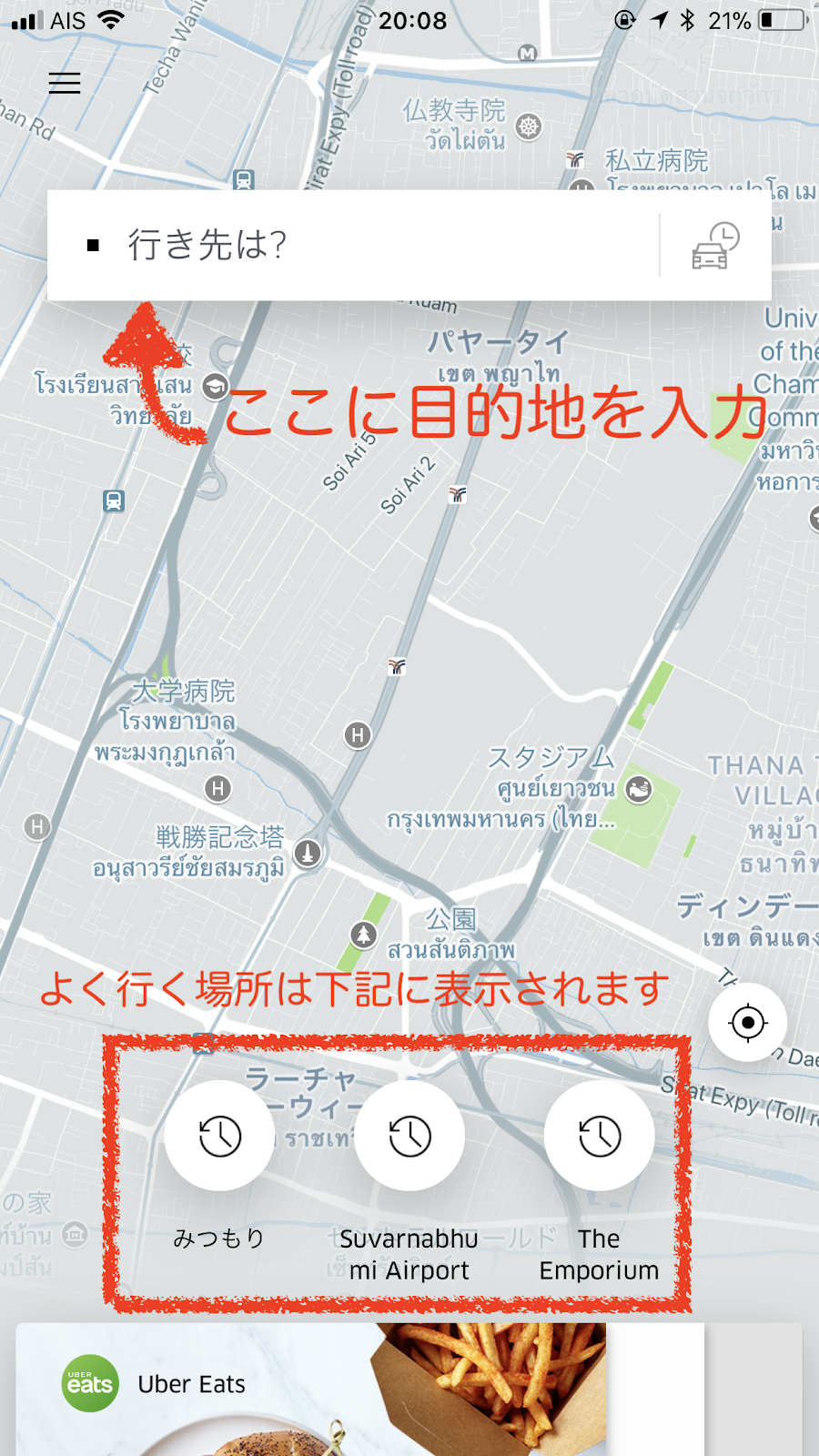Screen dimensions: 819x1456
Task: Tap the 行き先は? destination field
Action: (353, 245)
